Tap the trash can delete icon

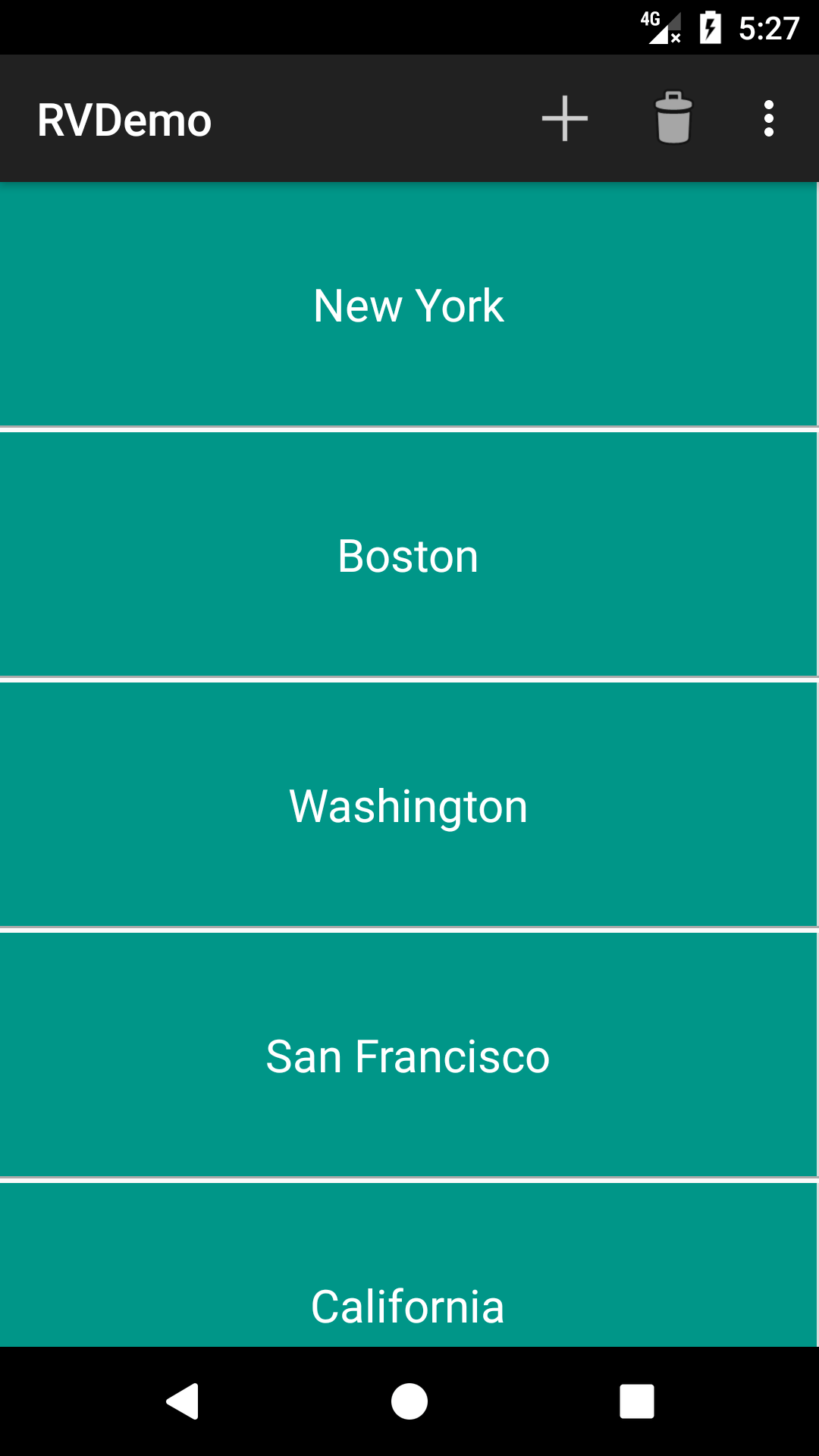pyautogui.click(x=673, y=119)
